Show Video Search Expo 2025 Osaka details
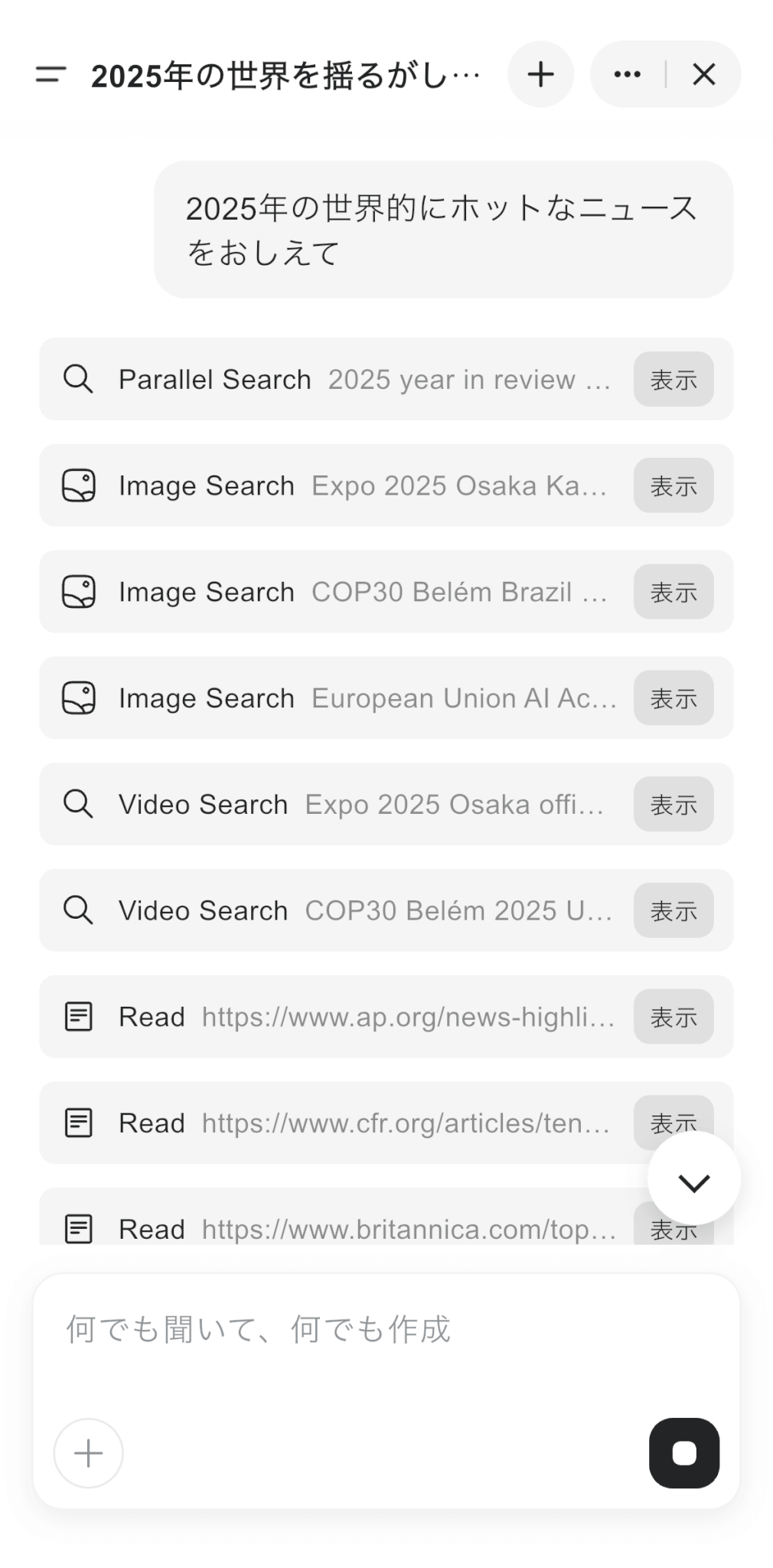Viewport: 773px width, 1568px height. [673, 805]
